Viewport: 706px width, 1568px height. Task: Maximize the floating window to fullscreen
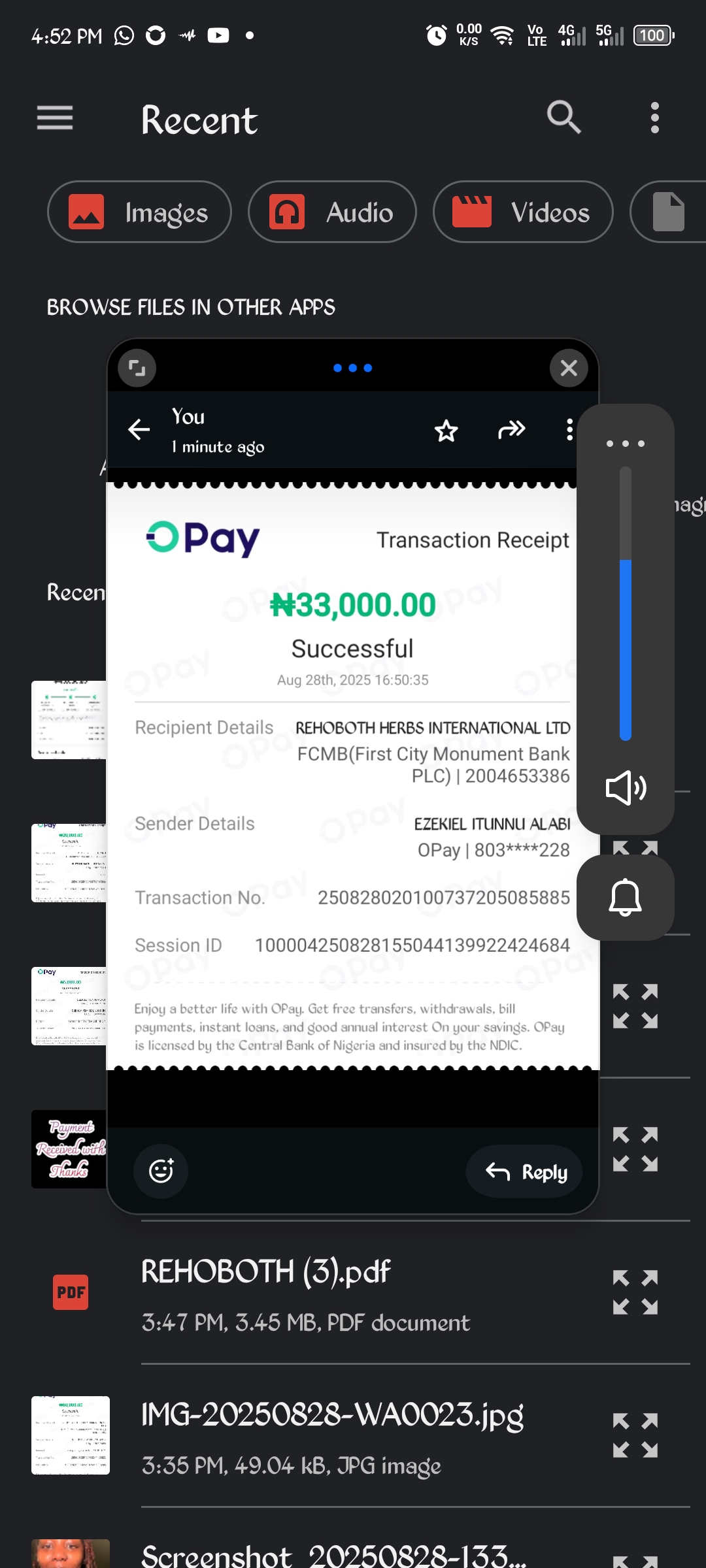(x=137, y=368)
